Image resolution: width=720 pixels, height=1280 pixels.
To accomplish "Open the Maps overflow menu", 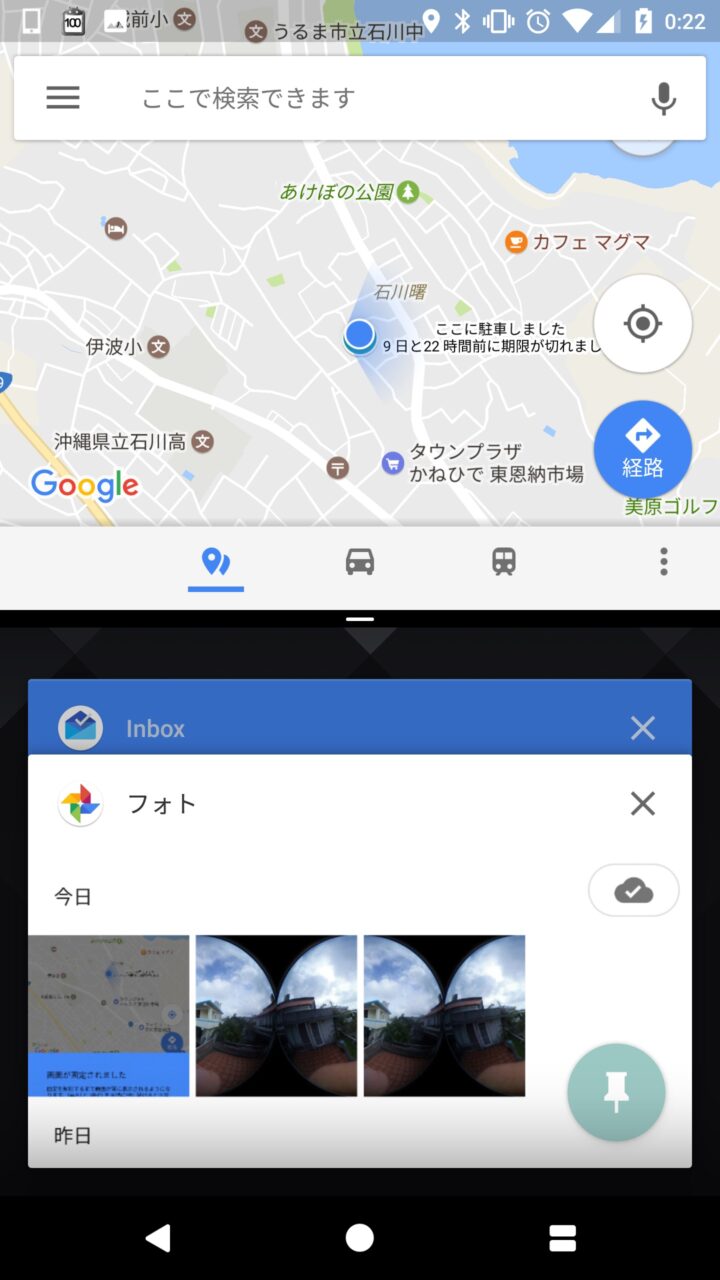I will point(663,562).
